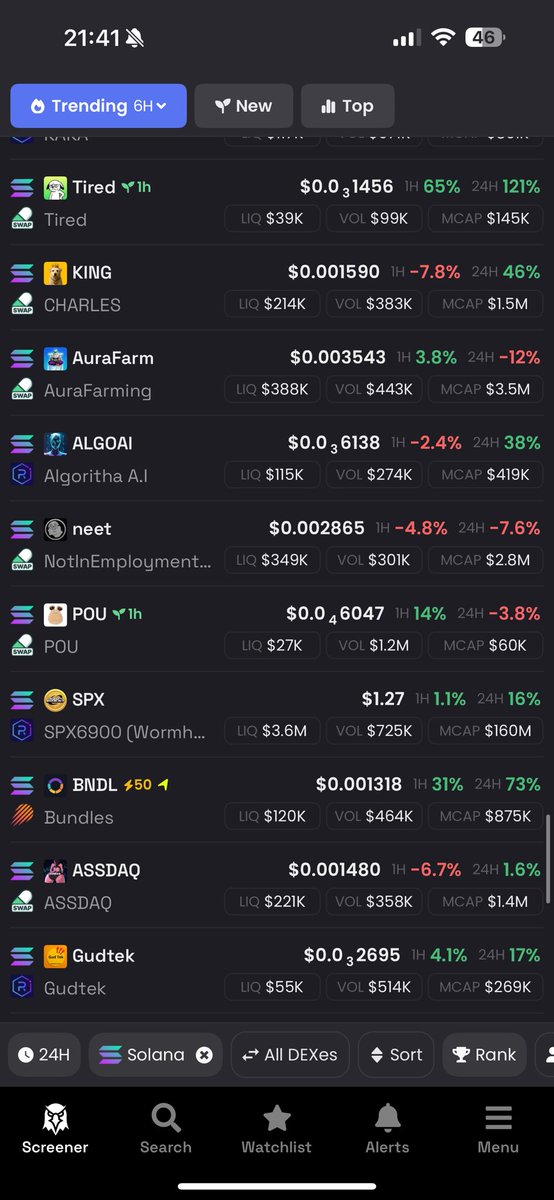Open the All DEXes filter
This screenshot has height=1200, width=554.
click(x=290, y=1055)
